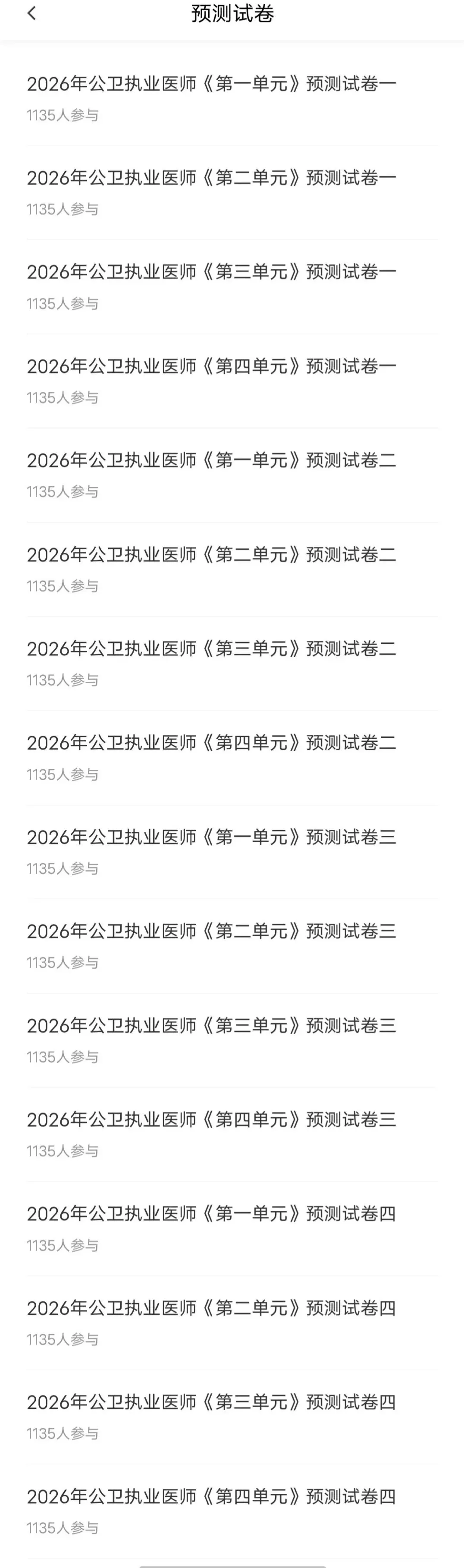Open 《第二单元》预测试卷三
This screenshot has height=1568, width=464.
point(211,931)
